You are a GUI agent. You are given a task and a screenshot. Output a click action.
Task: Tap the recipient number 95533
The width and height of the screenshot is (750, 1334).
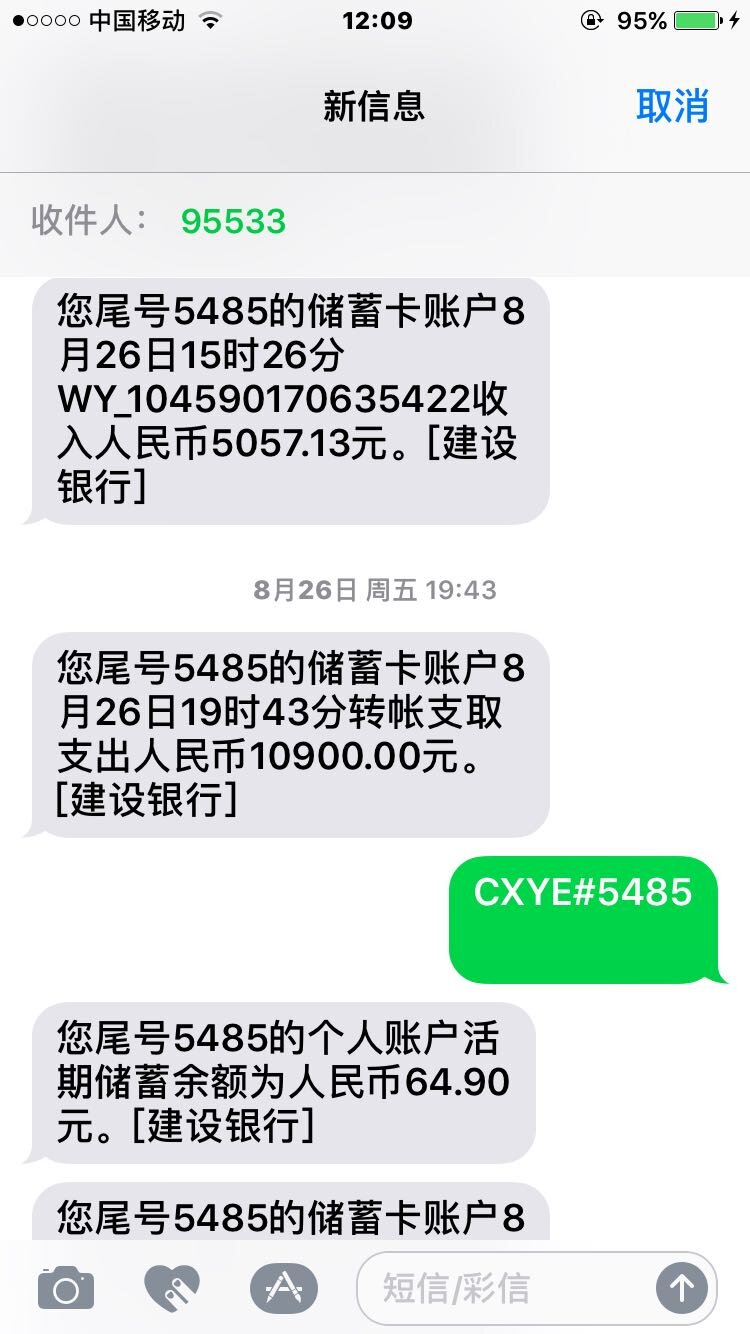(233, 221)
